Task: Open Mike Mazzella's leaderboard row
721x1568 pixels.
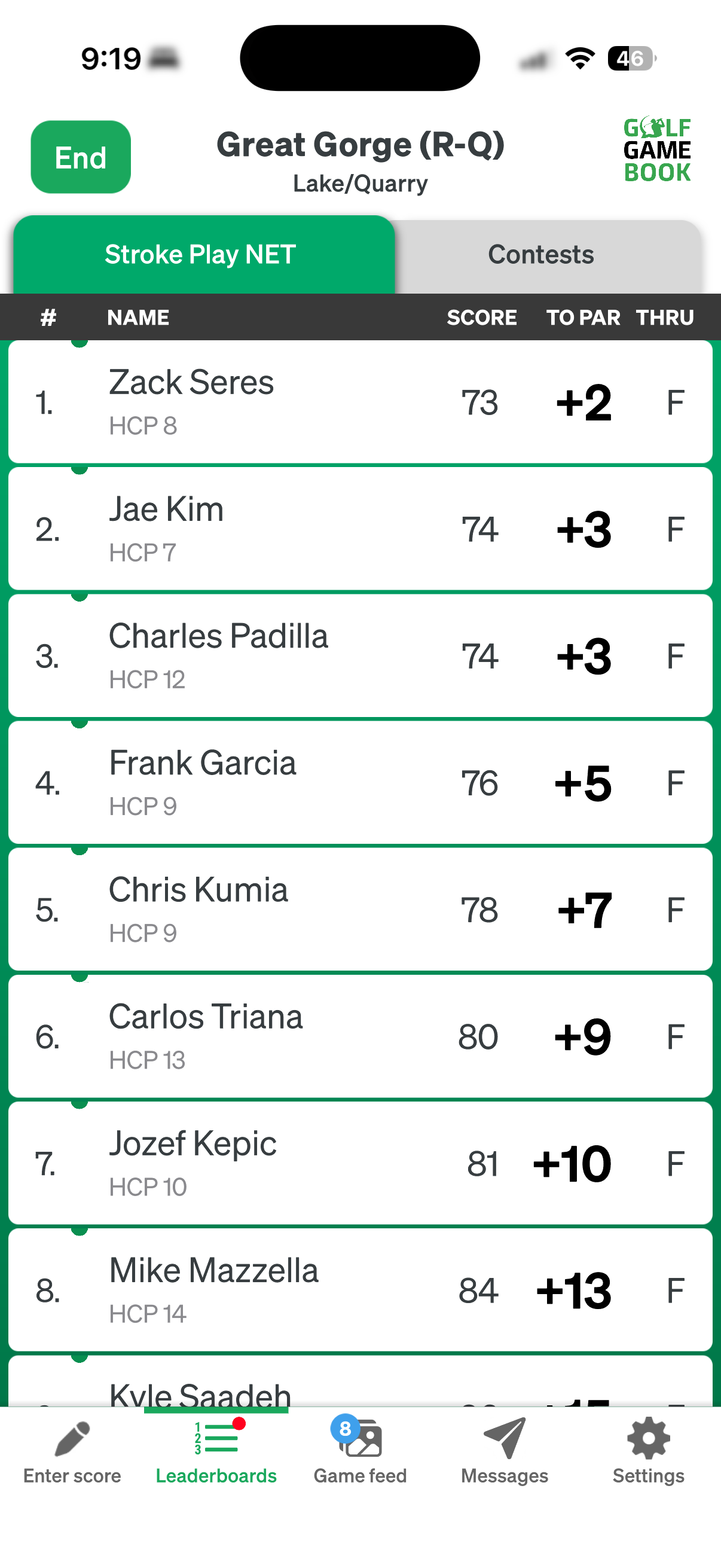Action: [360, 1290]
